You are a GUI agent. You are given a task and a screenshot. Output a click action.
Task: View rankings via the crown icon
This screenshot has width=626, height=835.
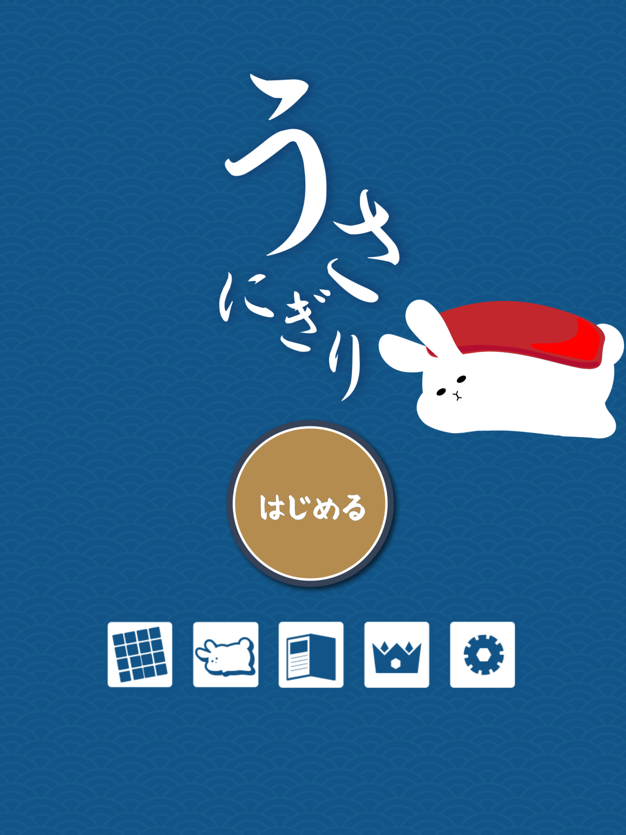coord(397,655)
